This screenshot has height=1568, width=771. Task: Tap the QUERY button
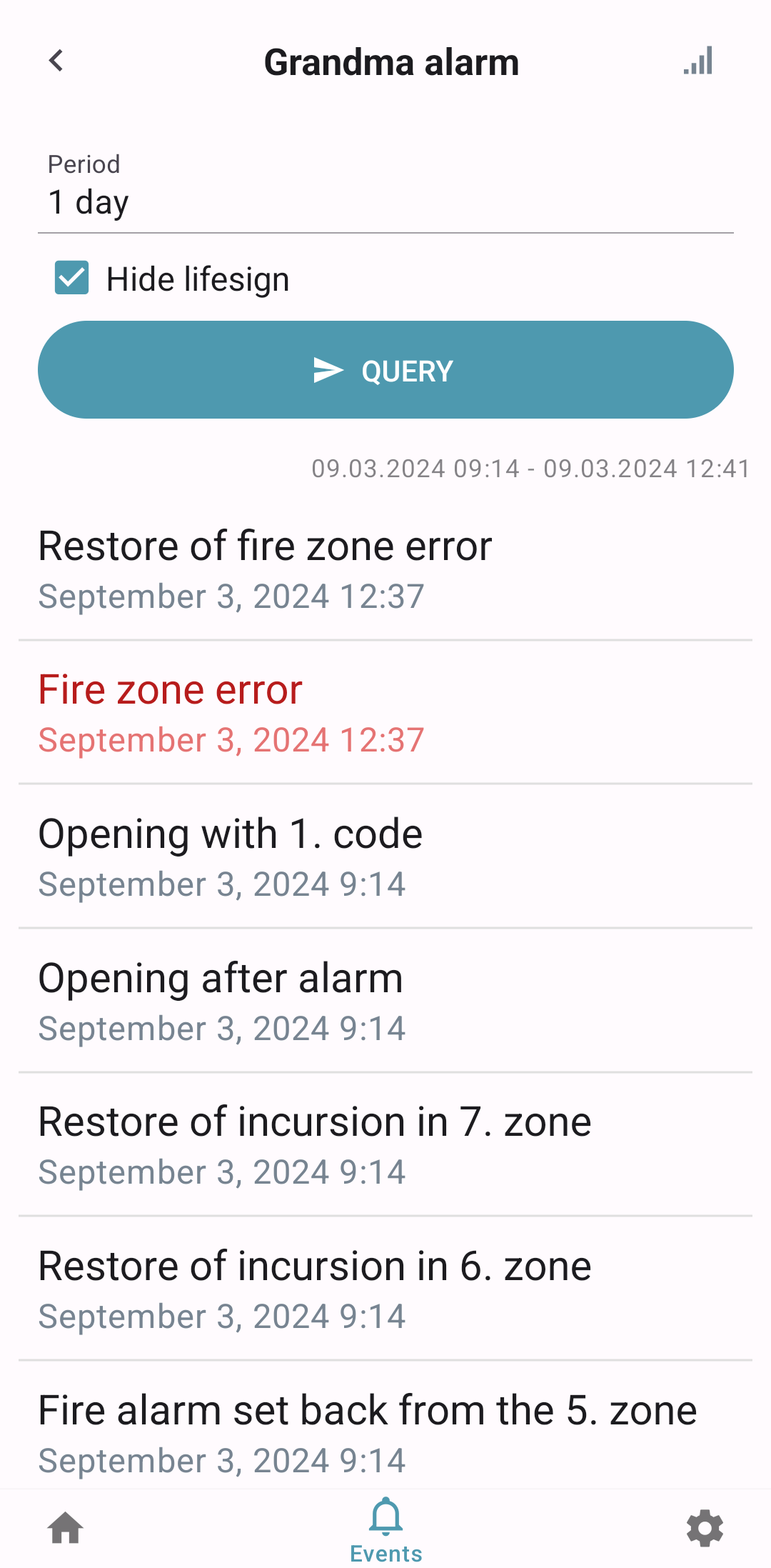click(385, 369)
